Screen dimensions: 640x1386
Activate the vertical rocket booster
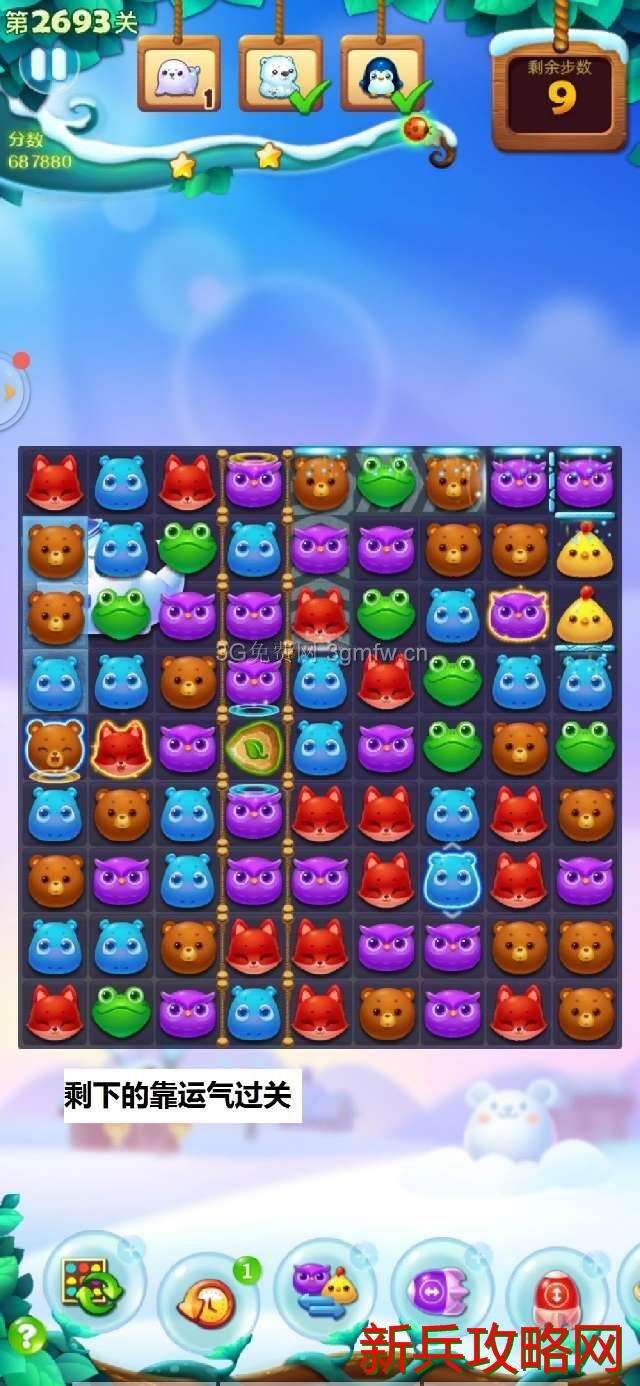click(x=556, y=1296)
